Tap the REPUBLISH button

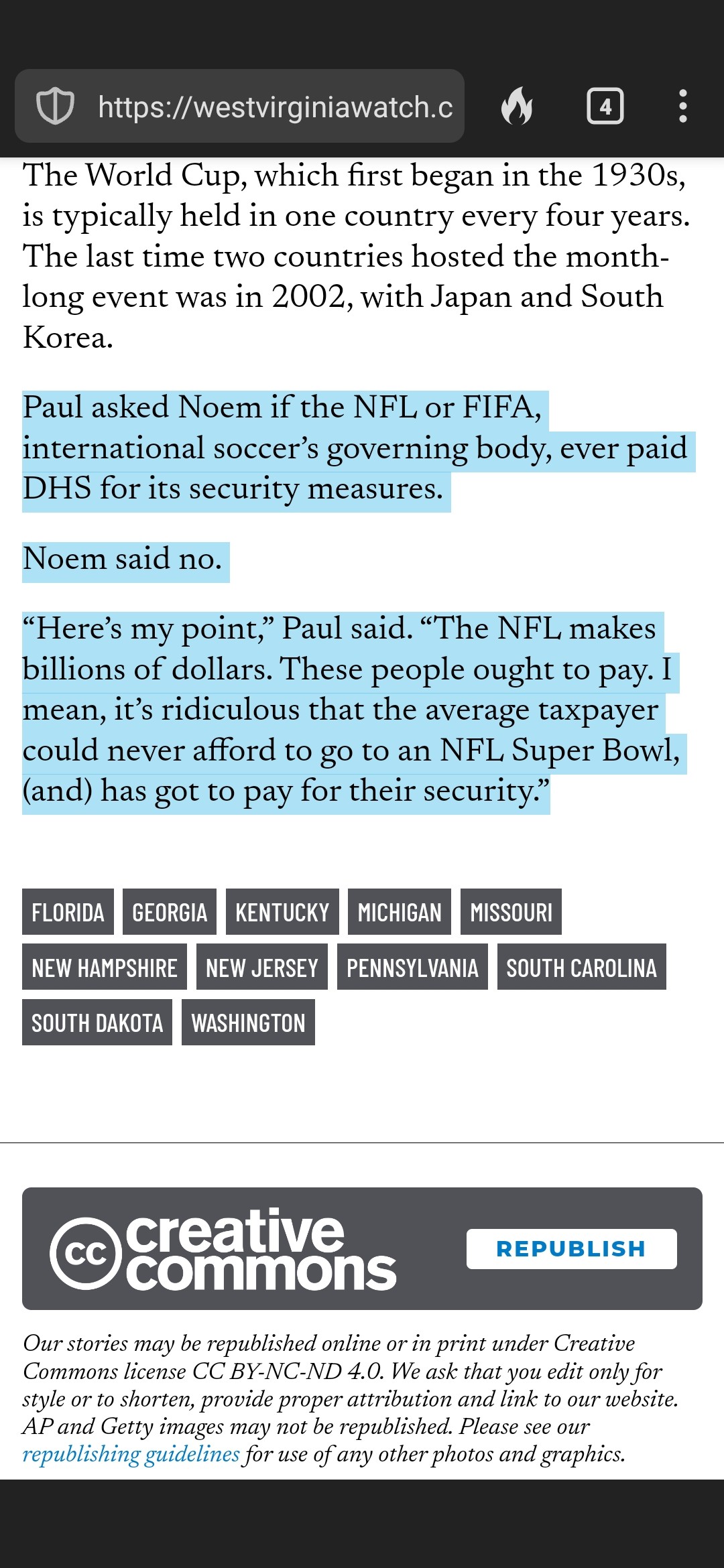pos(571,1249)
